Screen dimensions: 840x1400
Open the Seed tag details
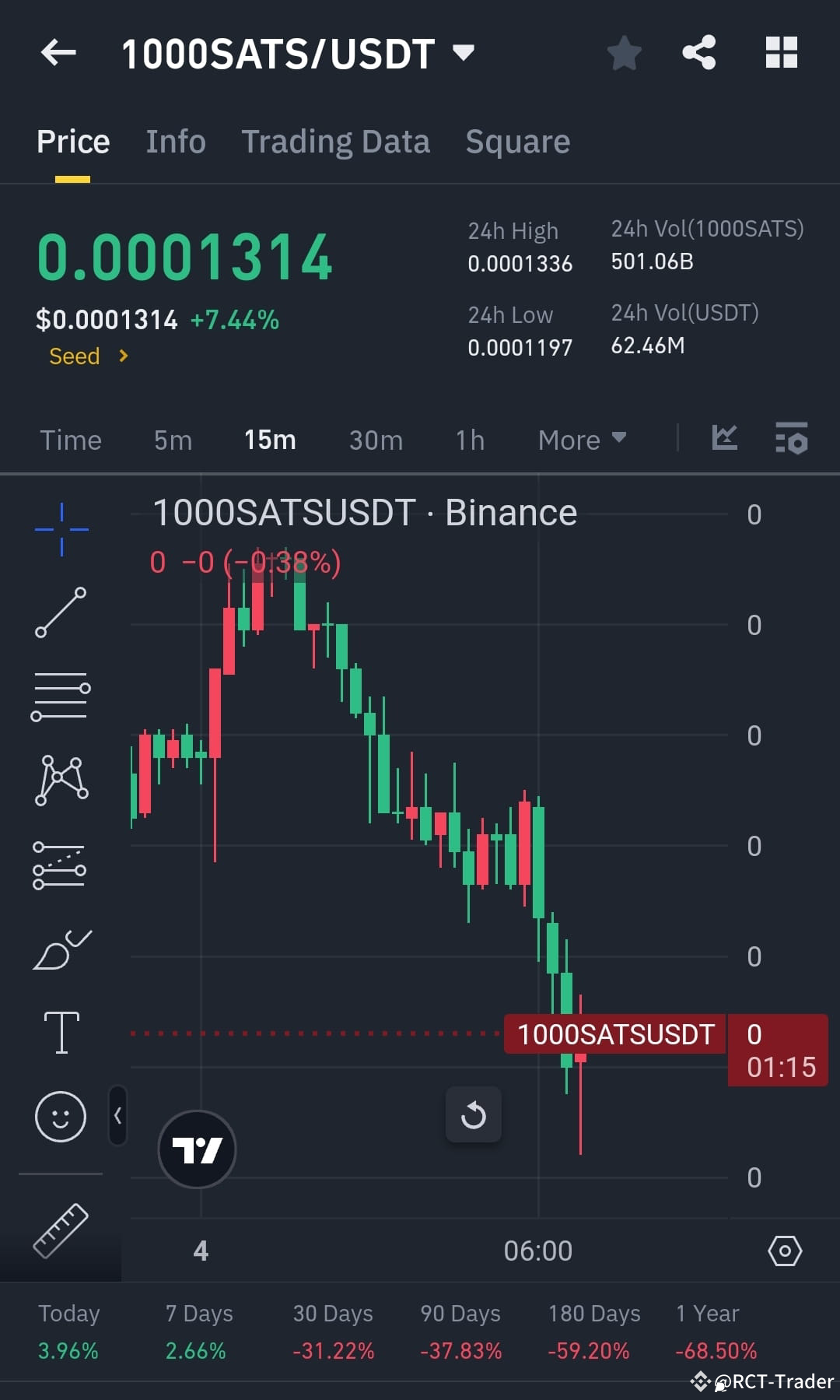pos(86,356)
